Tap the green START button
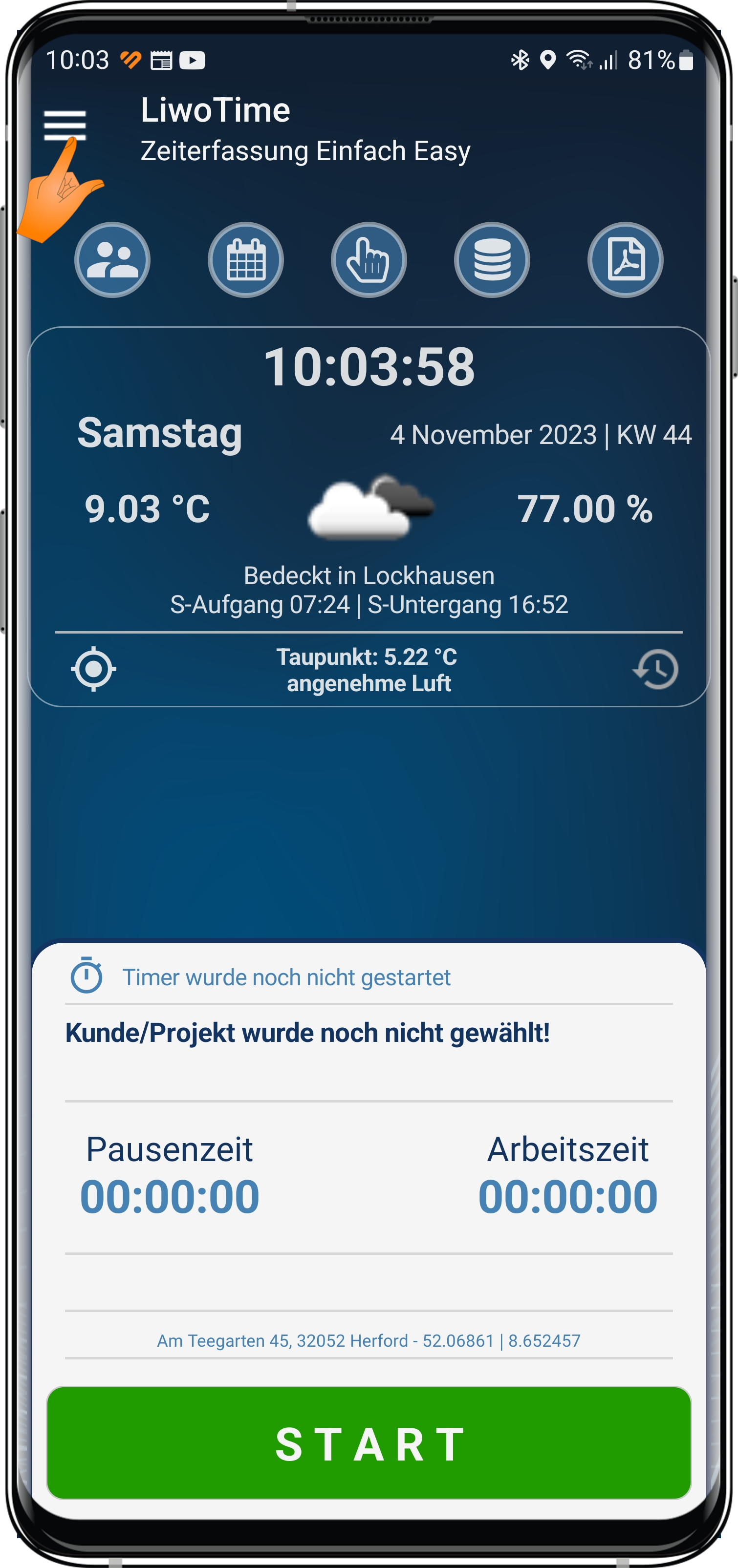 coord(369,1443)
